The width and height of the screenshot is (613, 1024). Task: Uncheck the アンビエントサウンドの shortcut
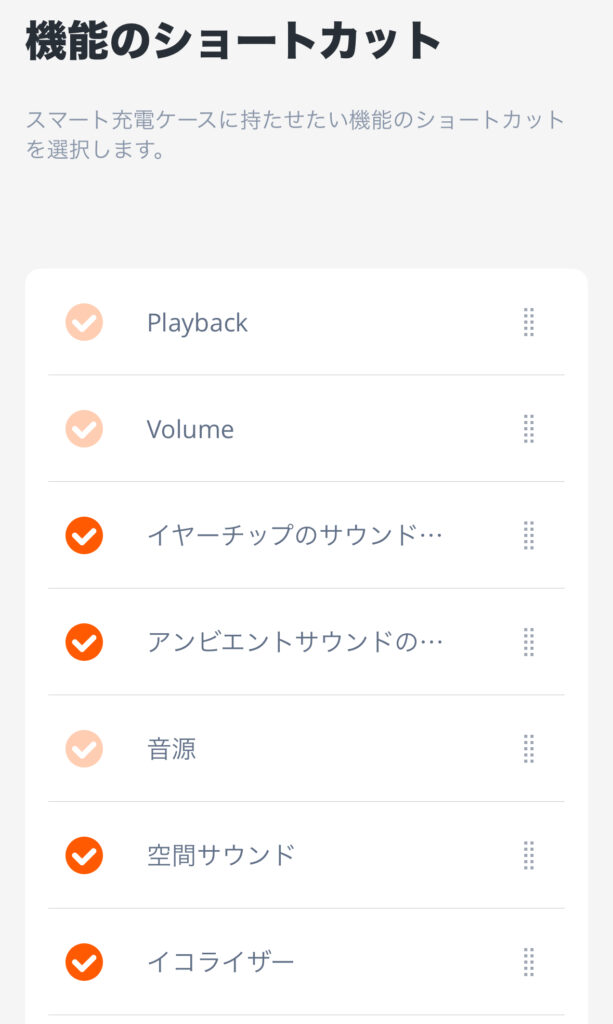[x=84, y=642]
